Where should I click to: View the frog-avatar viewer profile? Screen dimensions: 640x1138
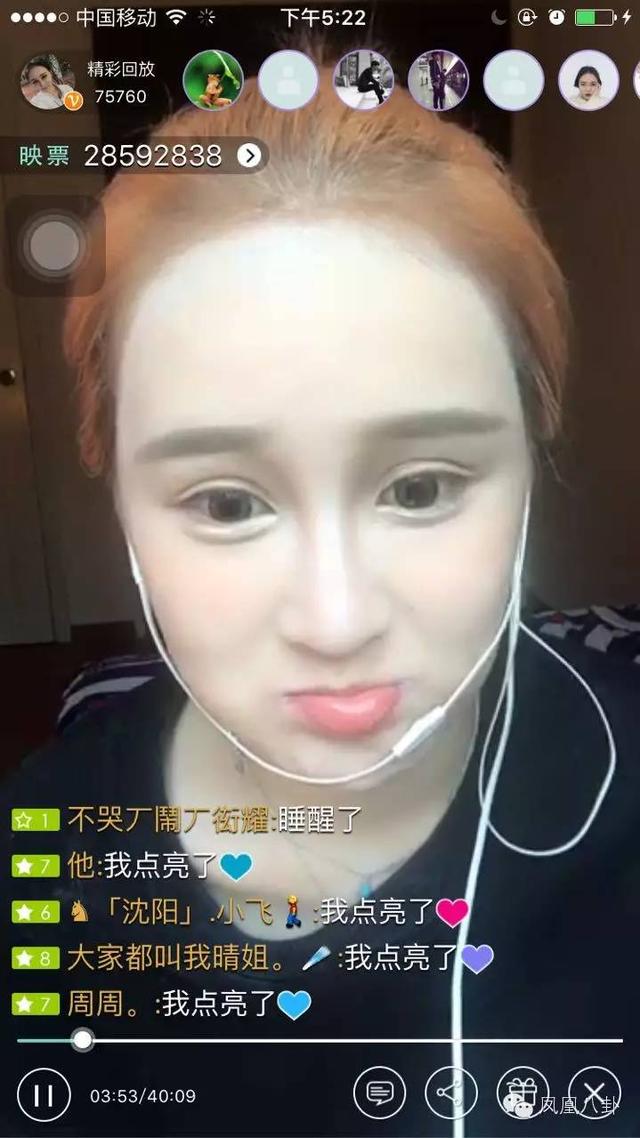click(213, 80)
